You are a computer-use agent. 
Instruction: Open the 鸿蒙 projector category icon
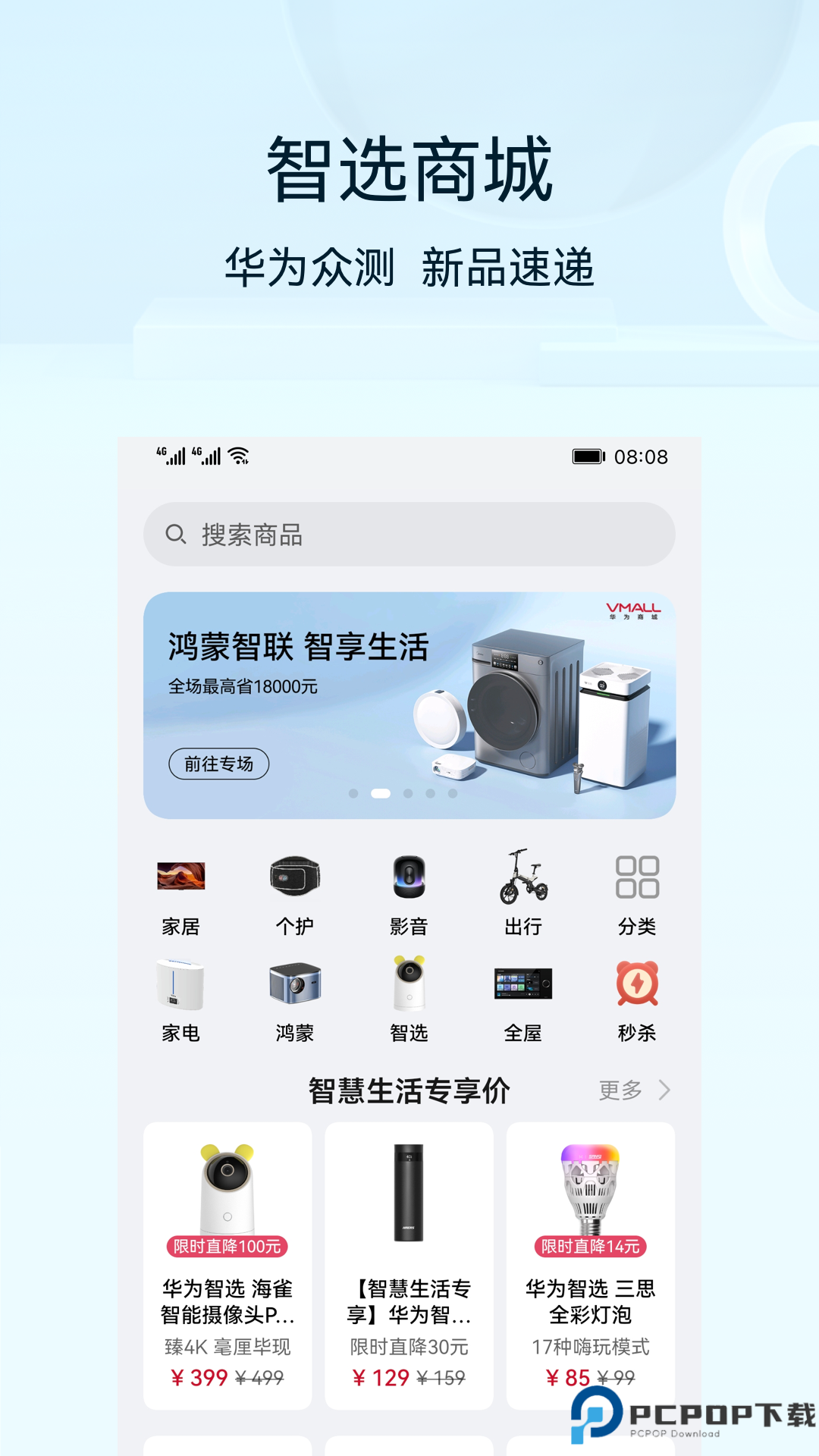[295, 999]
